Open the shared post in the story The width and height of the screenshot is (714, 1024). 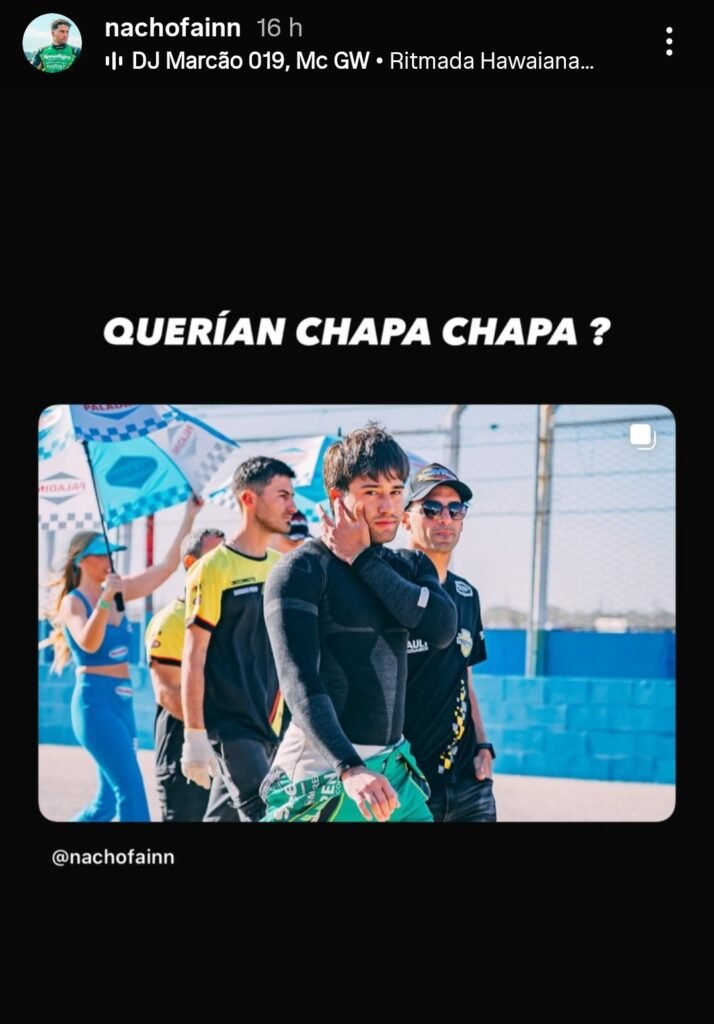coord(356,612)
